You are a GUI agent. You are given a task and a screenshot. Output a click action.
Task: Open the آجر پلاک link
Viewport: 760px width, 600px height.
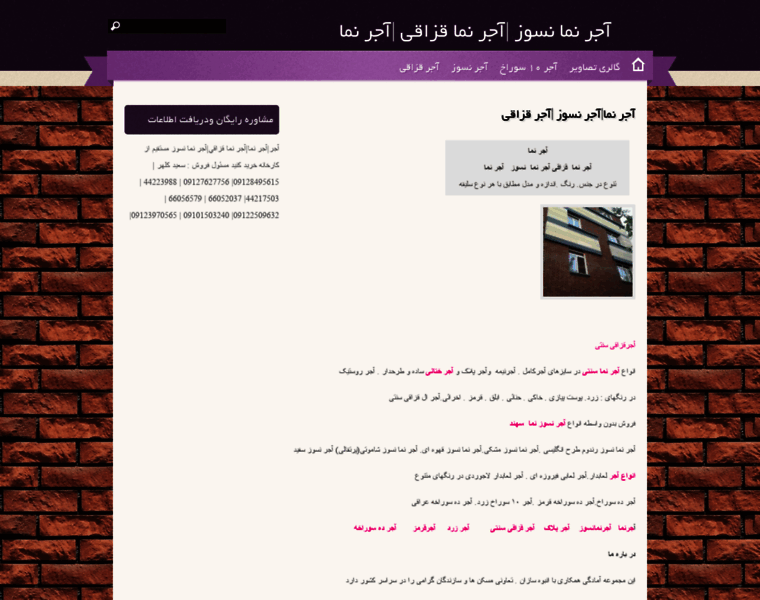click(557, 527)
